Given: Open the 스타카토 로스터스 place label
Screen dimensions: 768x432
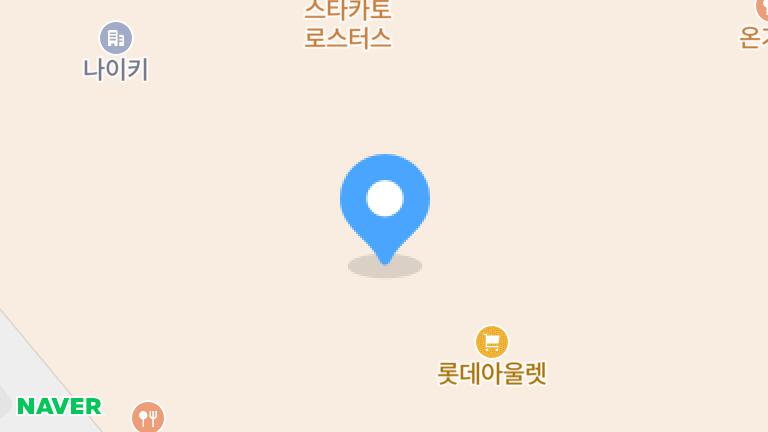Looking at the screenshot, I should click(347, 25).
